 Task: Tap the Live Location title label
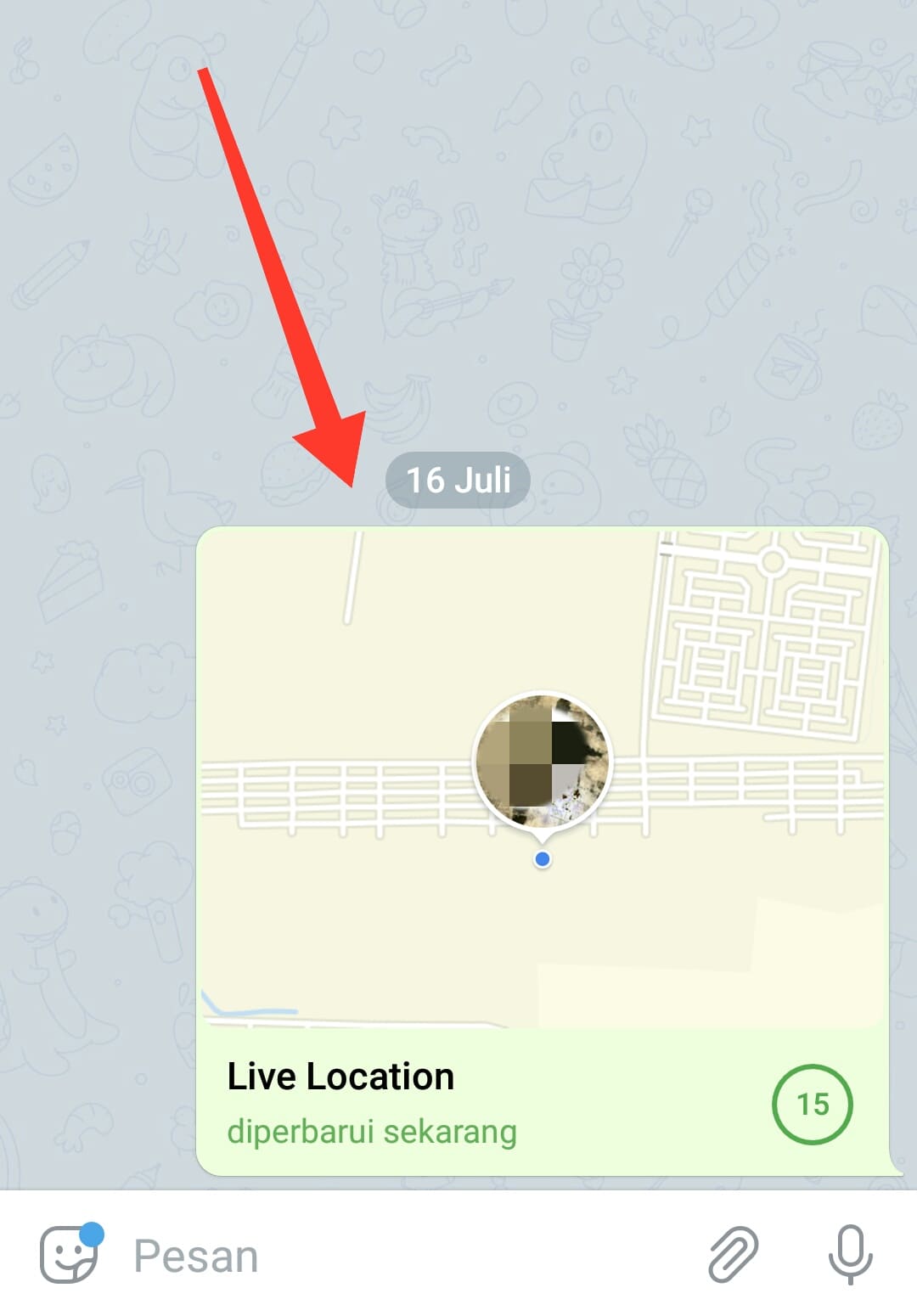click(x=340, y=1077)
